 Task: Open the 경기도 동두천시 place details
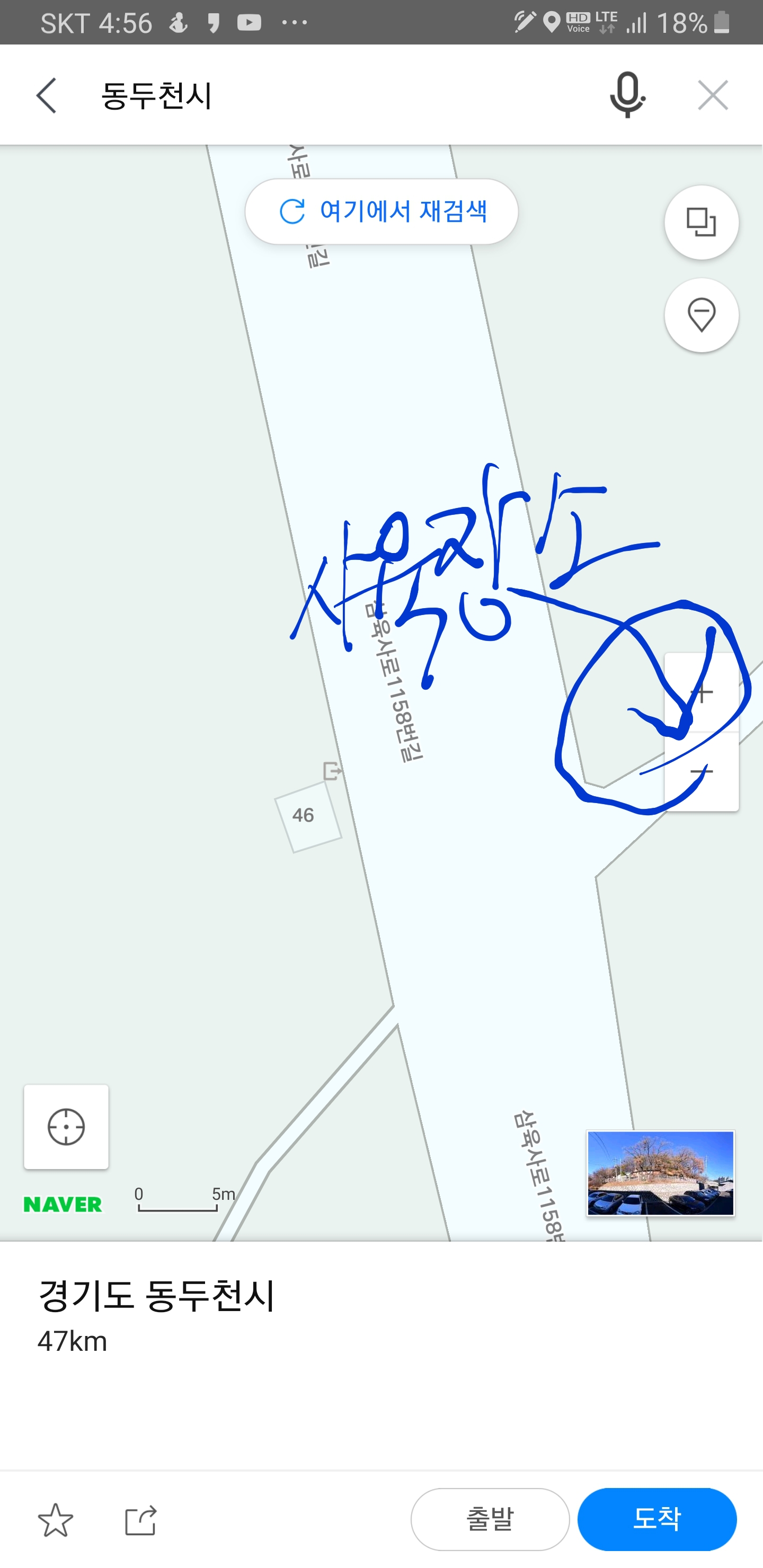[157, 1295]
